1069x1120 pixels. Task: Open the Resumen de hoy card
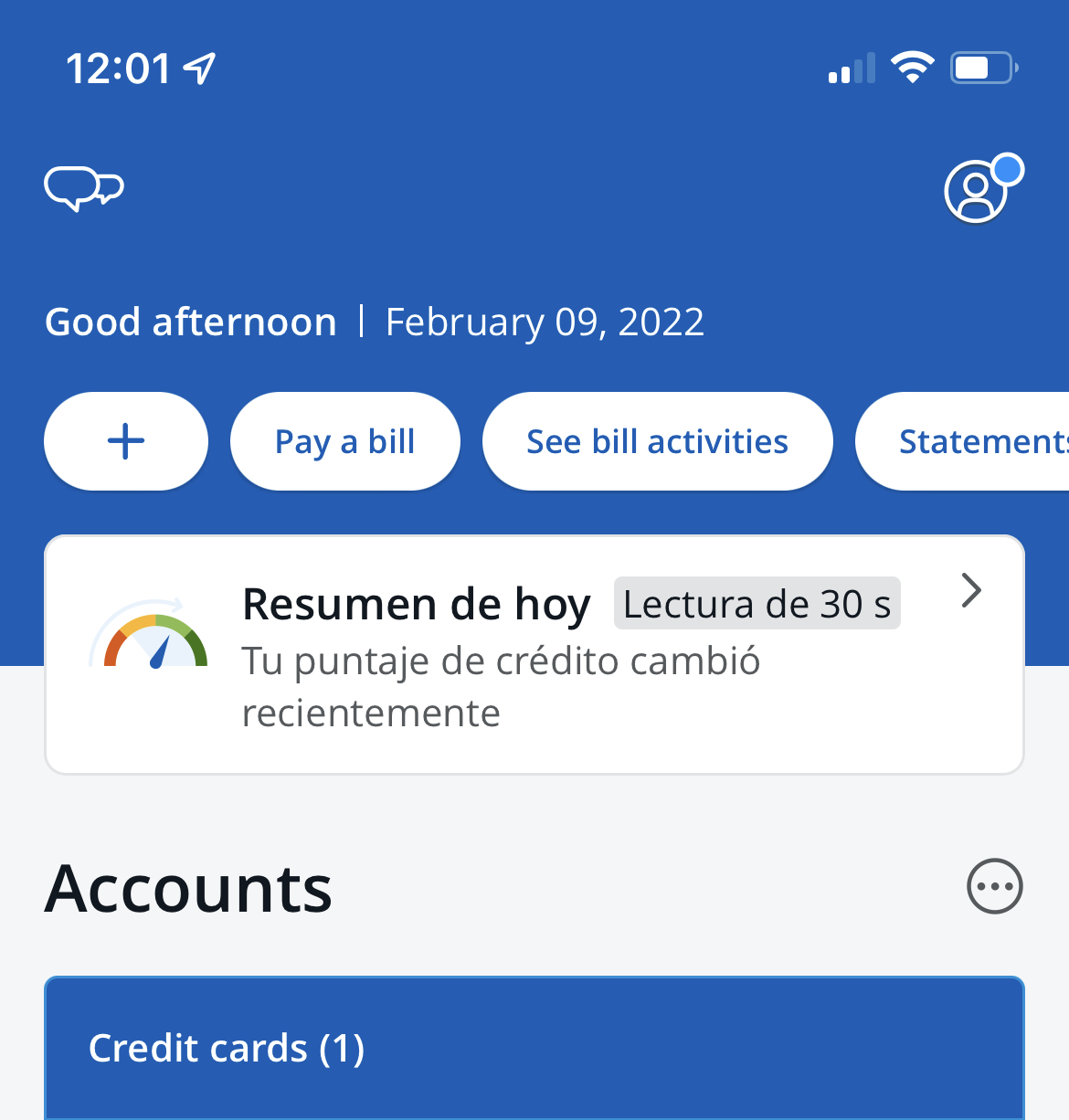(x=534, y=654)
